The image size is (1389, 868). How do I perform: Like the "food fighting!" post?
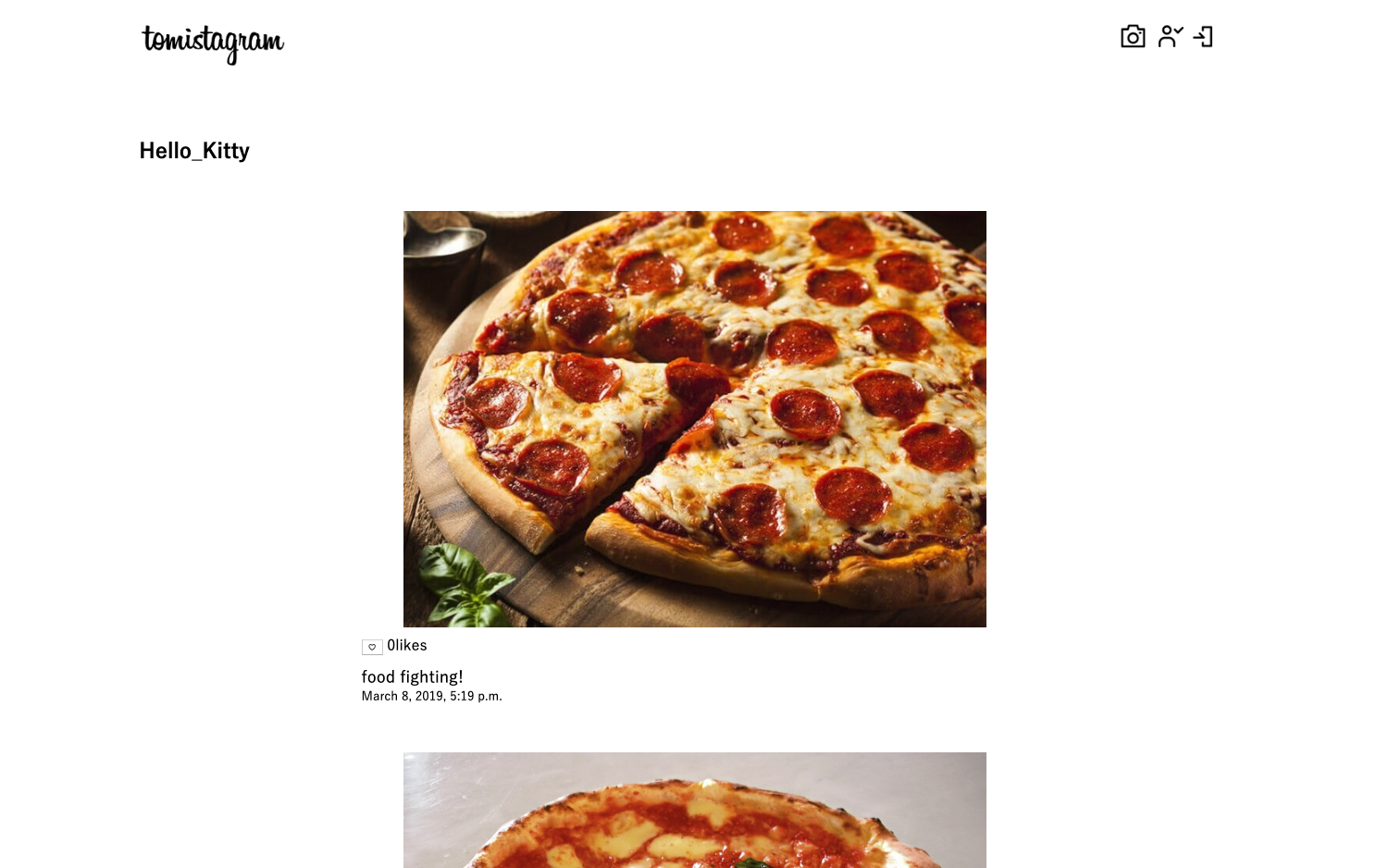372,647
